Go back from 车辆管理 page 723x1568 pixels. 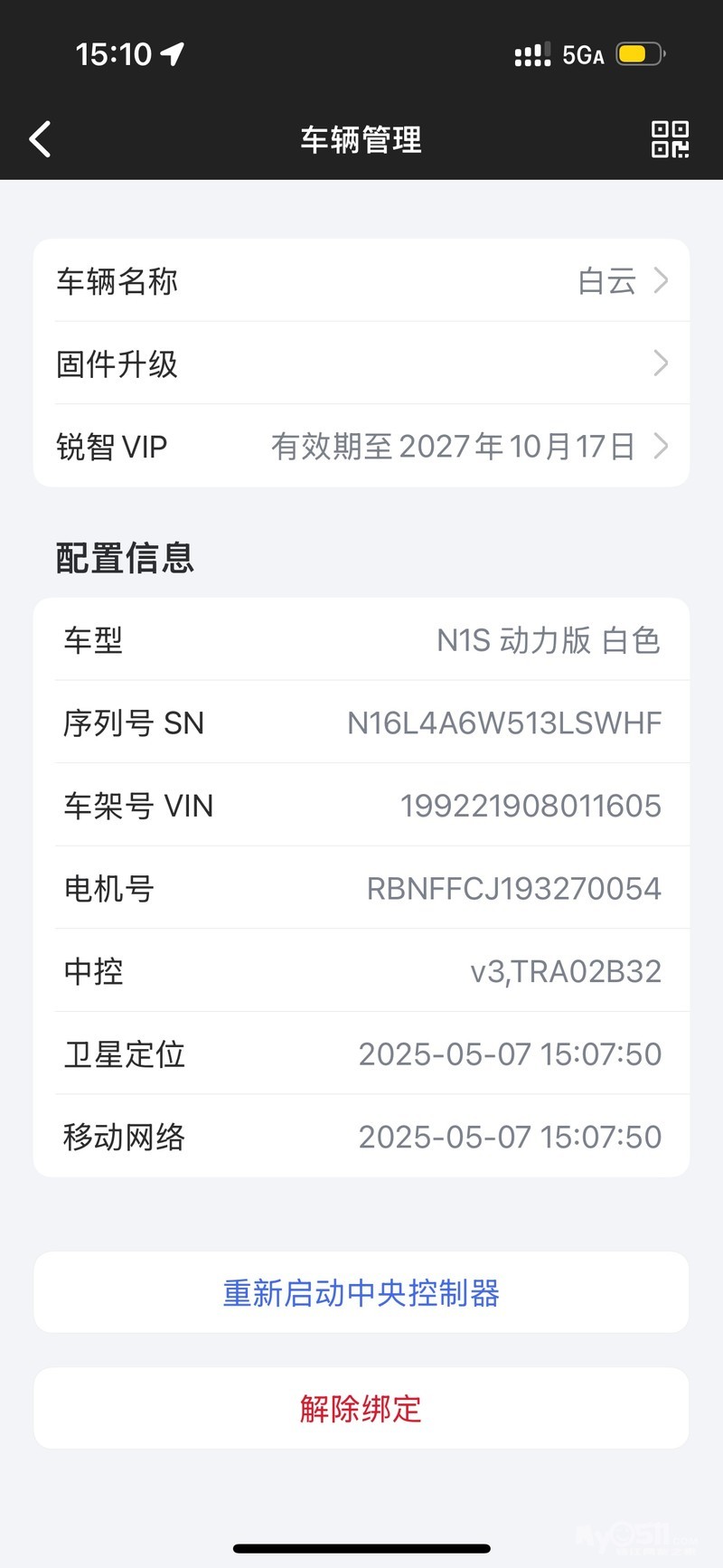tap(41, 139)
